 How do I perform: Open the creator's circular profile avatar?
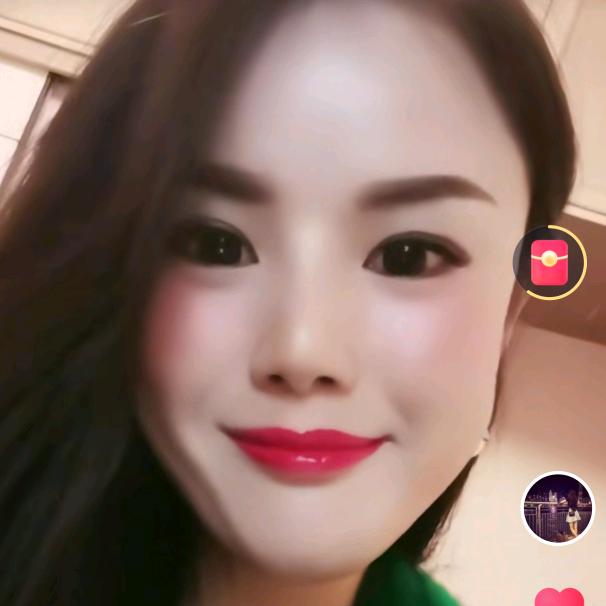point(558,508)
